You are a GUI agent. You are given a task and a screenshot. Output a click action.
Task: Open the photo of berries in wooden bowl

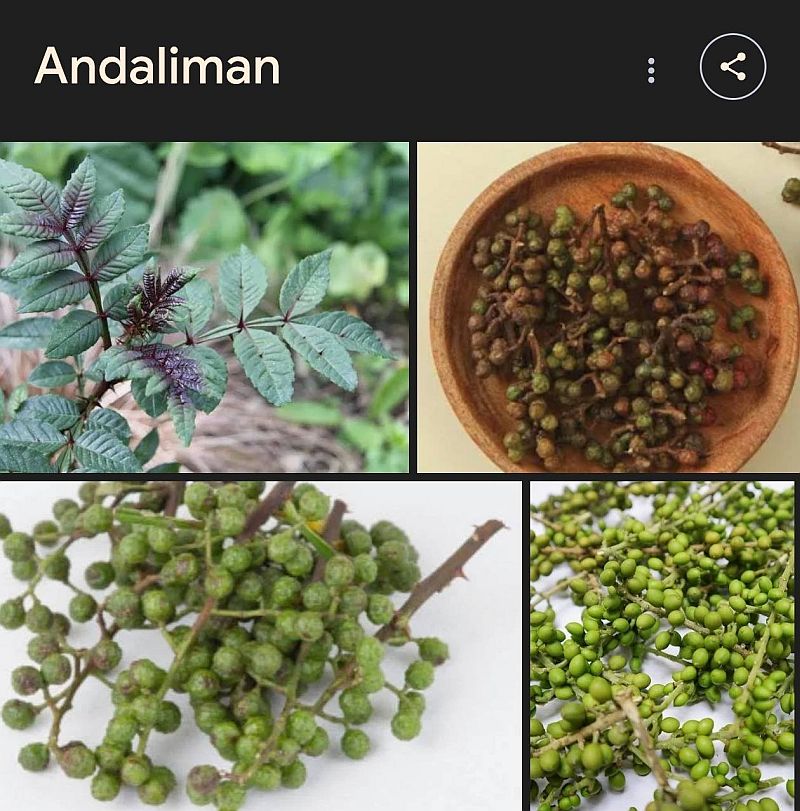point(608,306)
